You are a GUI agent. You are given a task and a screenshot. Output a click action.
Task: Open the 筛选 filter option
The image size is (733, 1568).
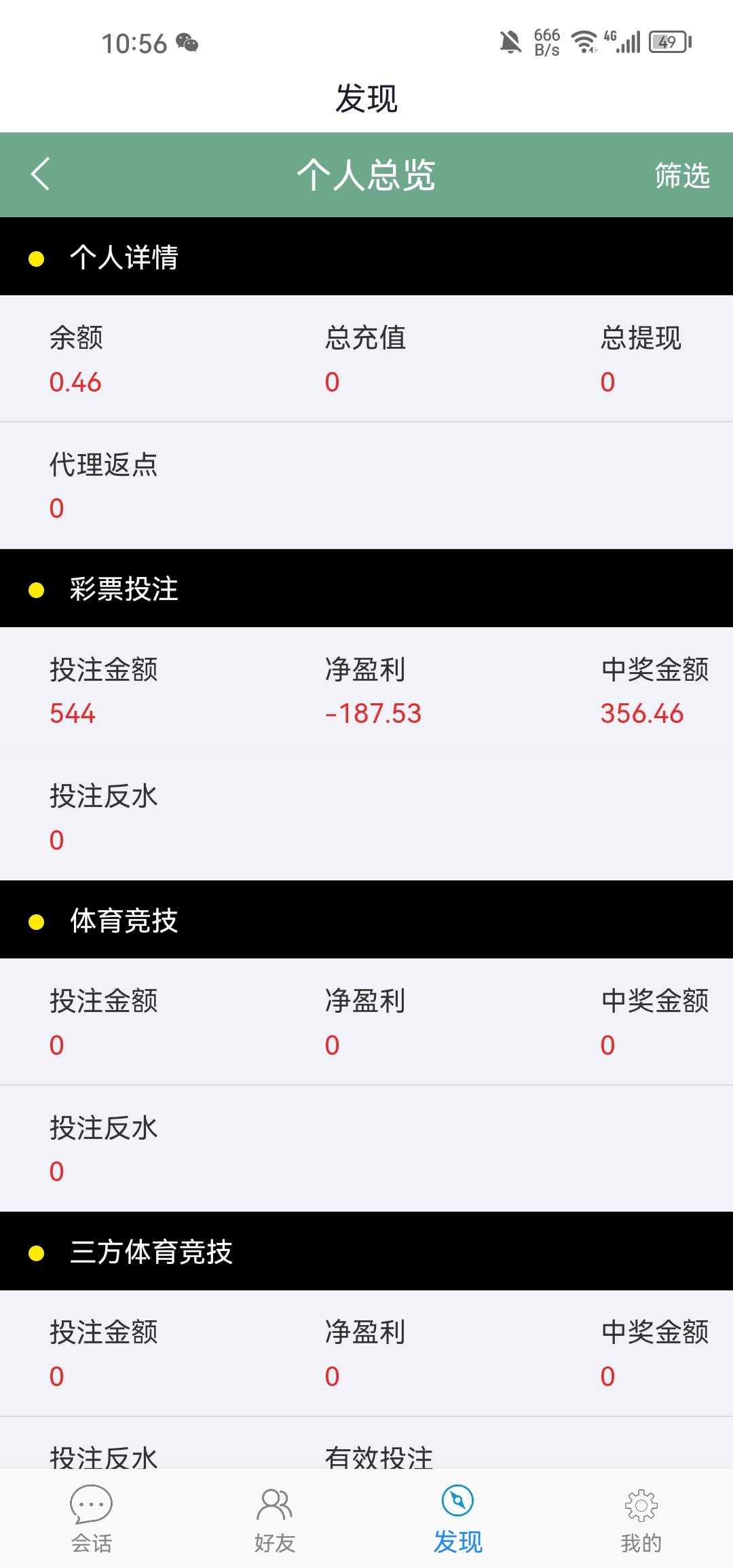tap(681, 175)
